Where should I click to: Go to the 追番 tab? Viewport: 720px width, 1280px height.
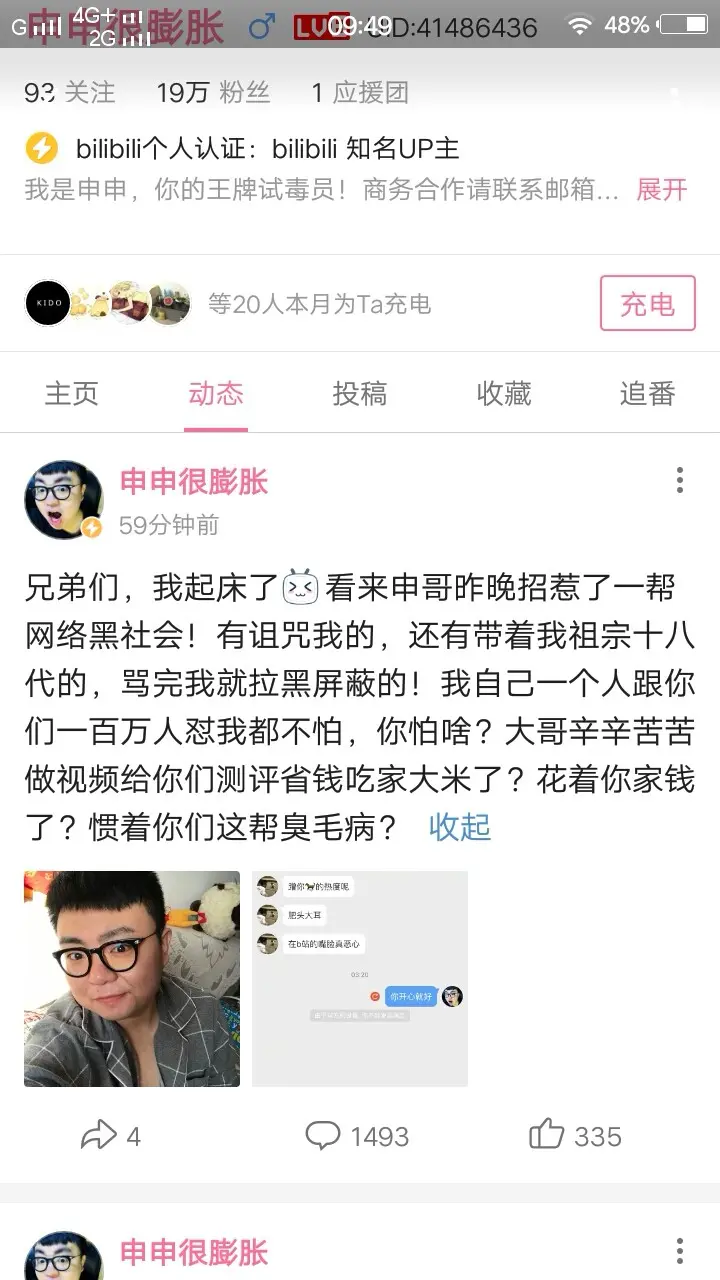coord(647,394)
